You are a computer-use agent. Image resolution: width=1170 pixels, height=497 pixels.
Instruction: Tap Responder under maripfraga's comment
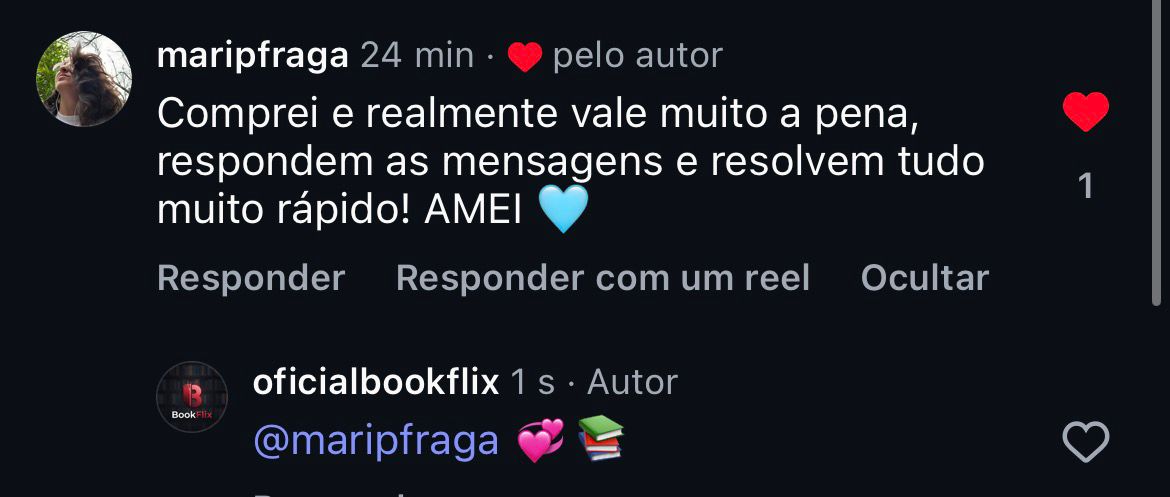click(x=251, y=278)
